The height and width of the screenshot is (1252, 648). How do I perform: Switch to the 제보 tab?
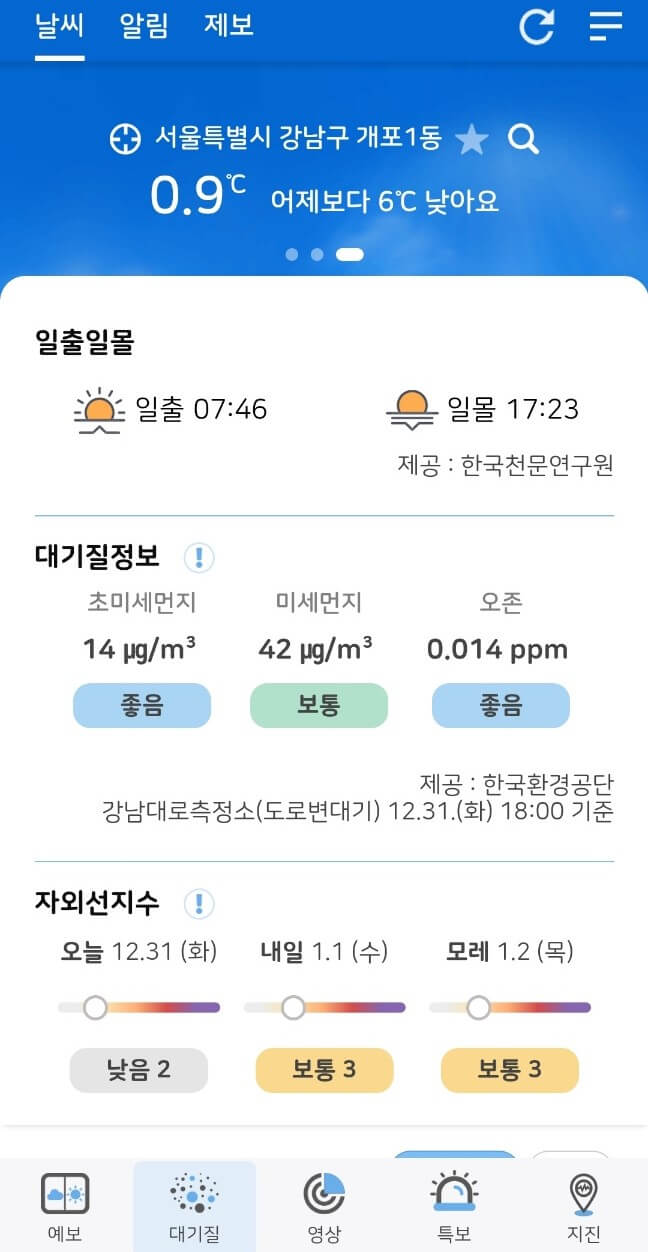pyautogui.click(x=229, y=25)
